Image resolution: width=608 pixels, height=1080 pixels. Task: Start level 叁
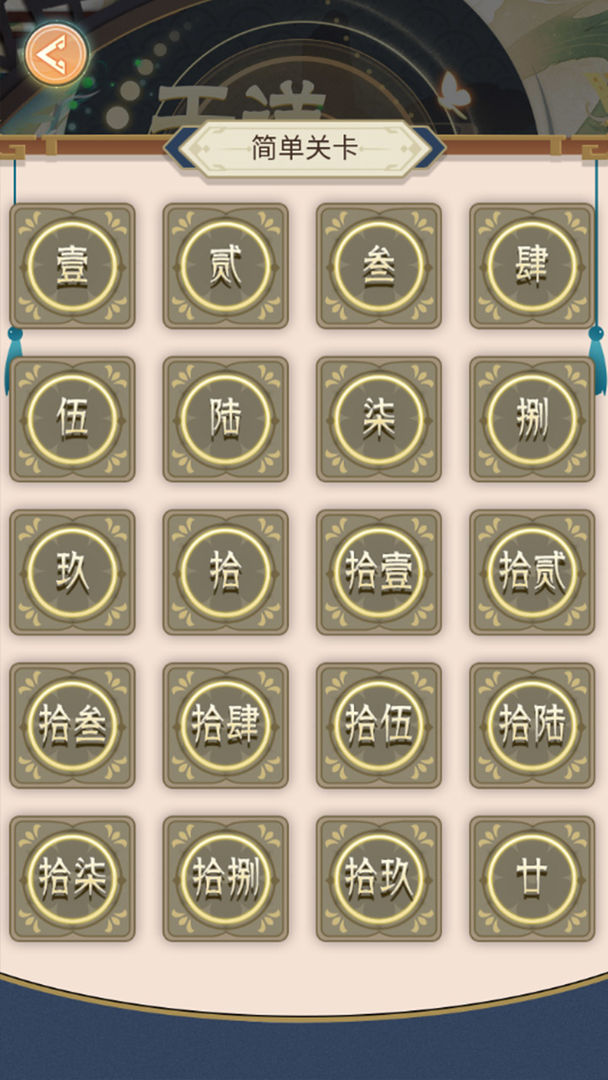[x=379, y=267]
